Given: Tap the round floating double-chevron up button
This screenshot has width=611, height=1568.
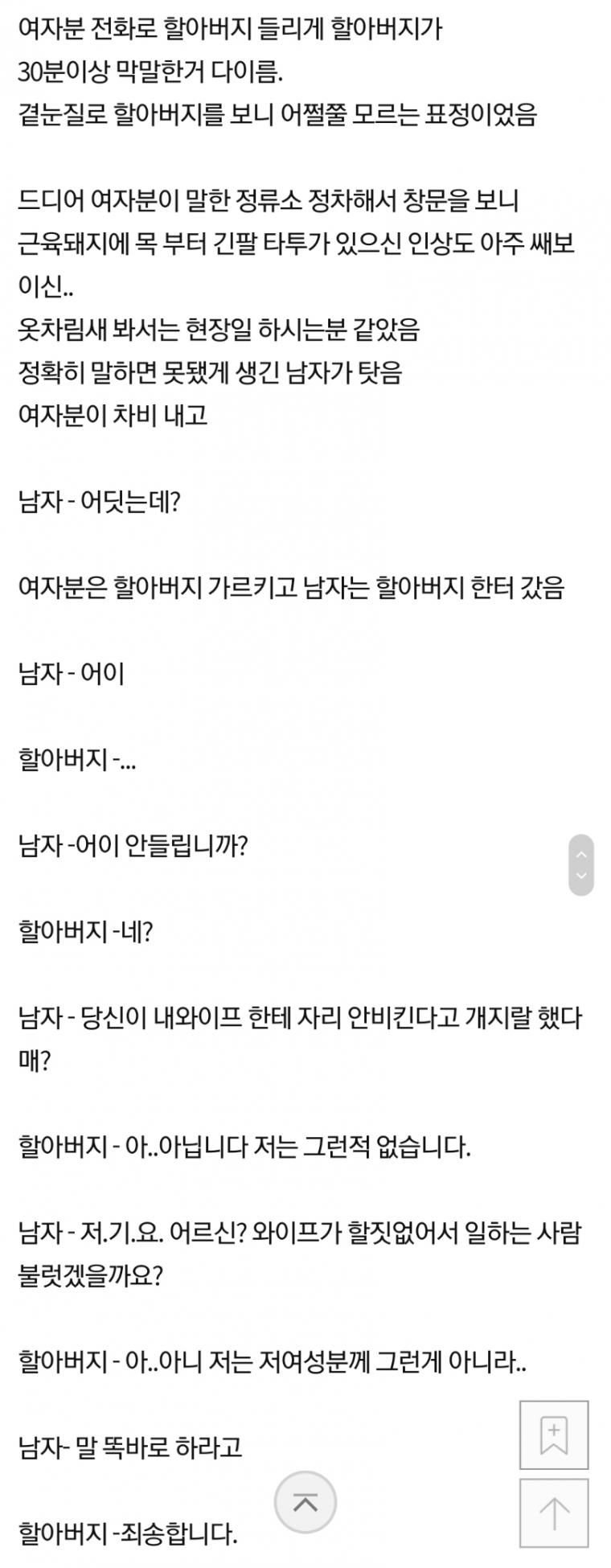Looking at the screenshot, I should pyautogui.click(x=305, y=1502).
